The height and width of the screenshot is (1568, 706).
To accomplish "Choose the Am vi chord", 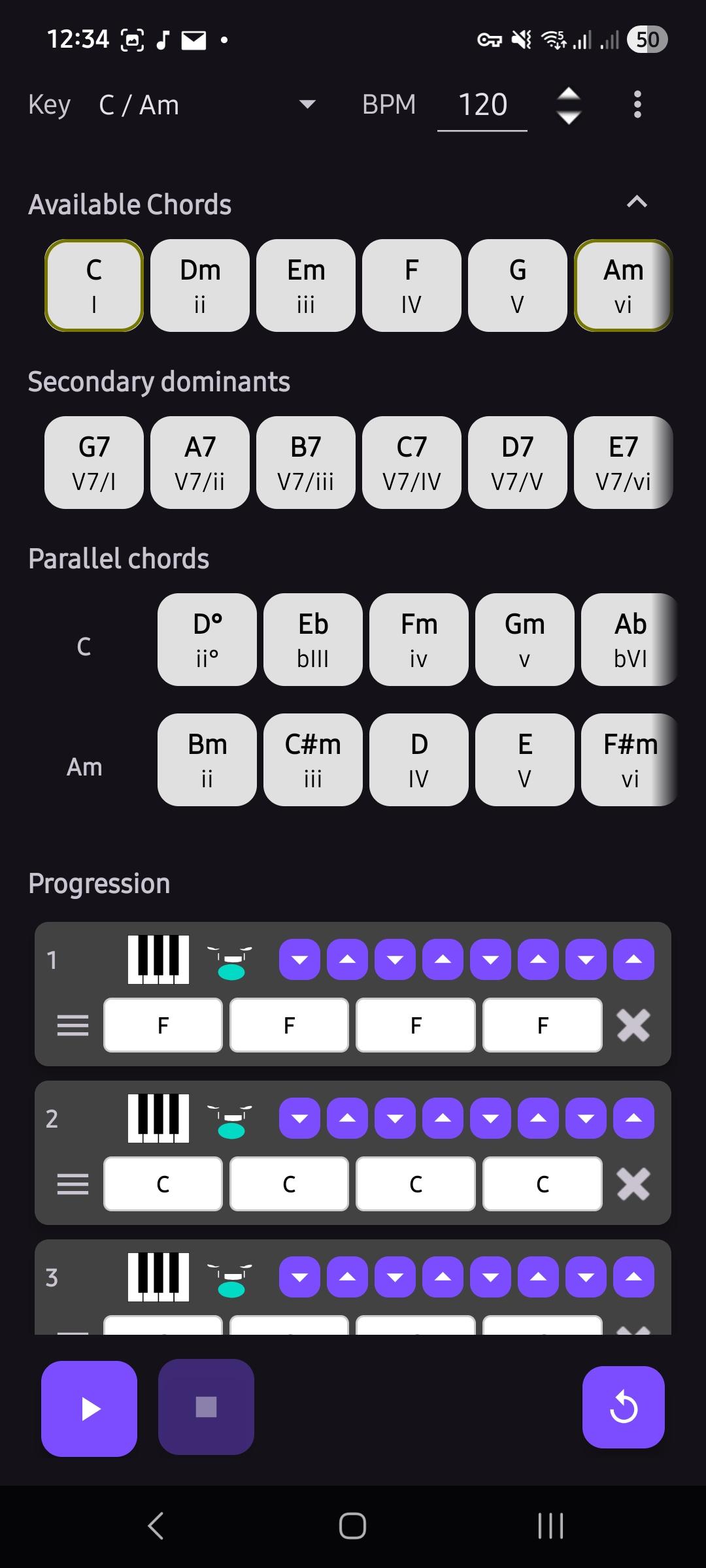I will (623, 286).
